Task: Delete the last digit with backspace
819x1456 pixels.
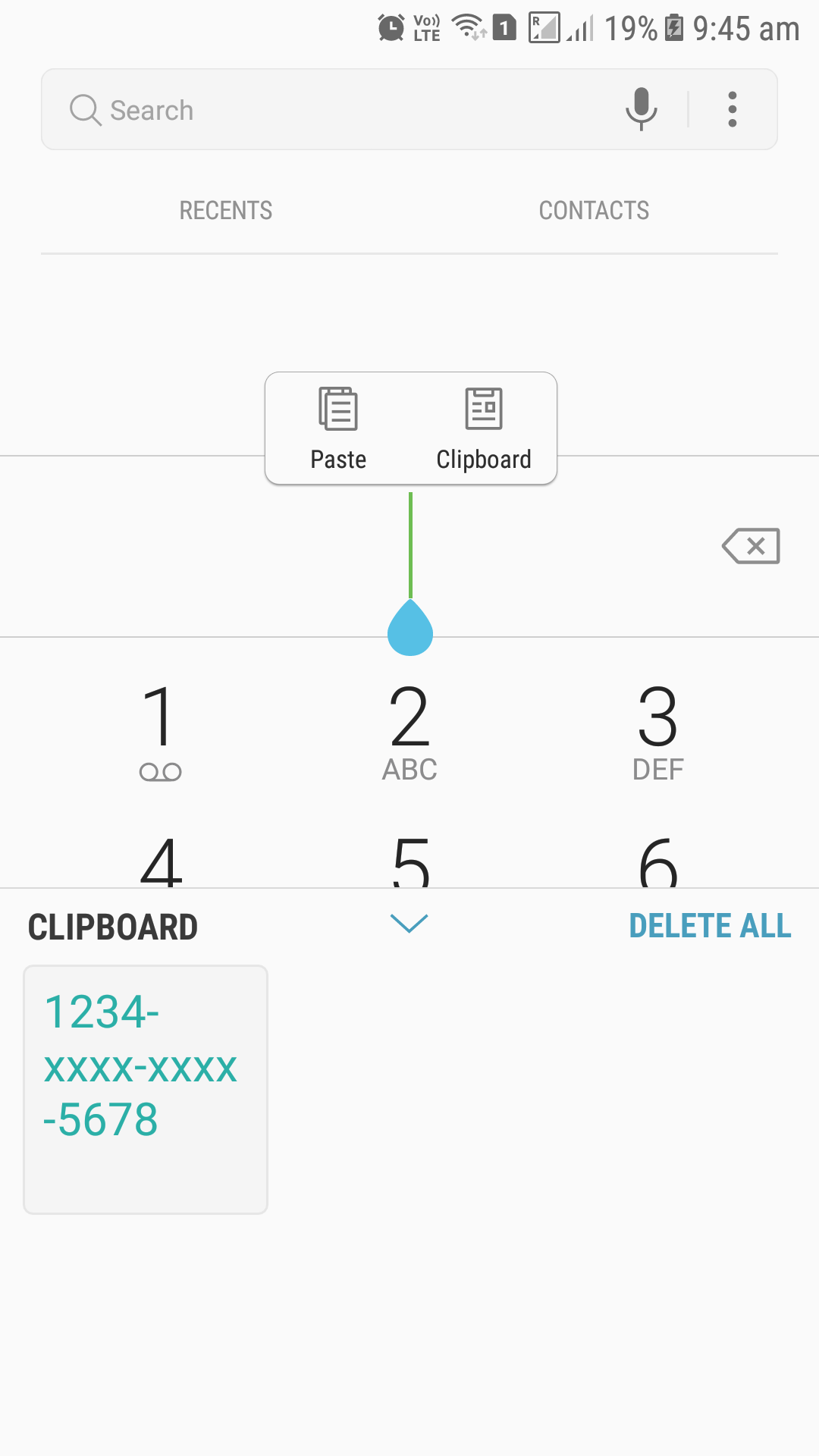Action: click(x=751, y=546)
